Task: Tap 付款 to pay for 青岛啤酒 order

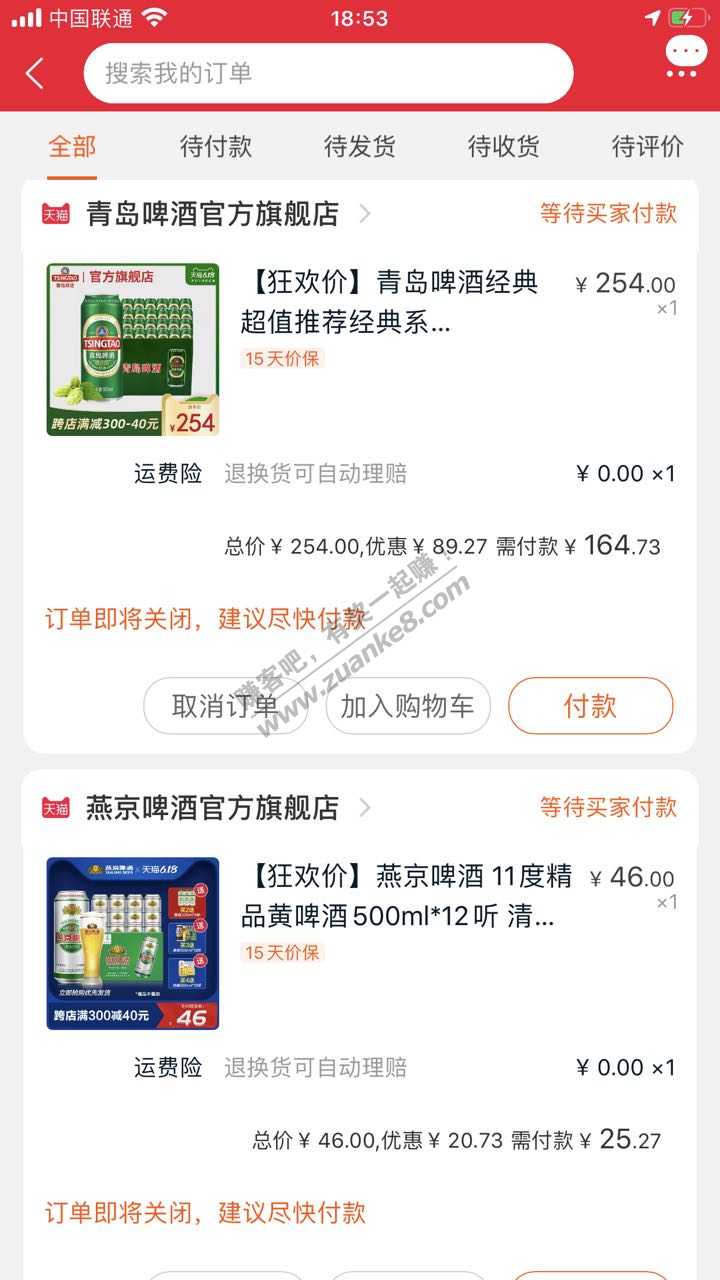Action: coord(590,706)
